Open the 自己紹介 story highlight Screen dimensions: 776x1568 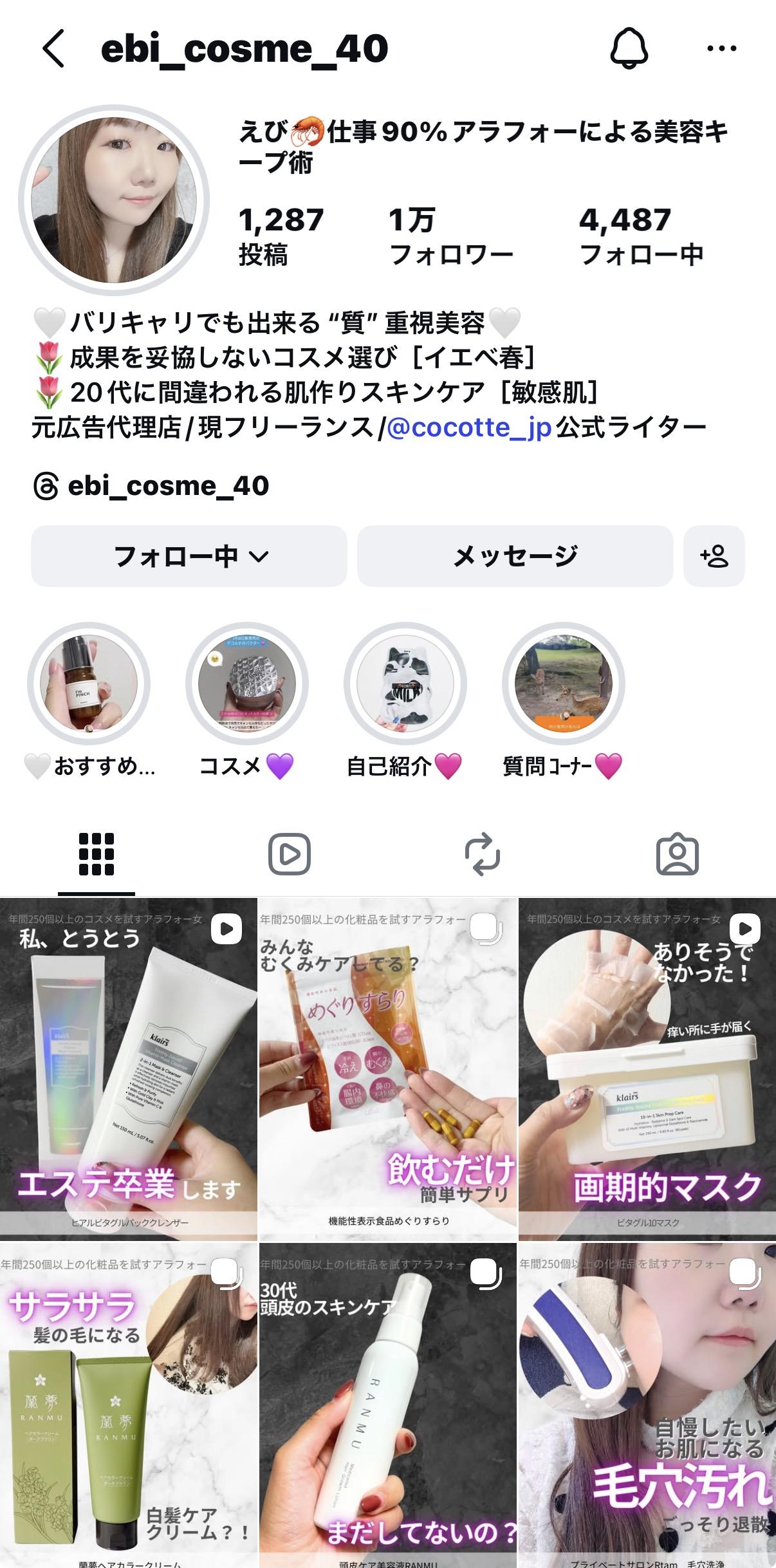point(405,684)
